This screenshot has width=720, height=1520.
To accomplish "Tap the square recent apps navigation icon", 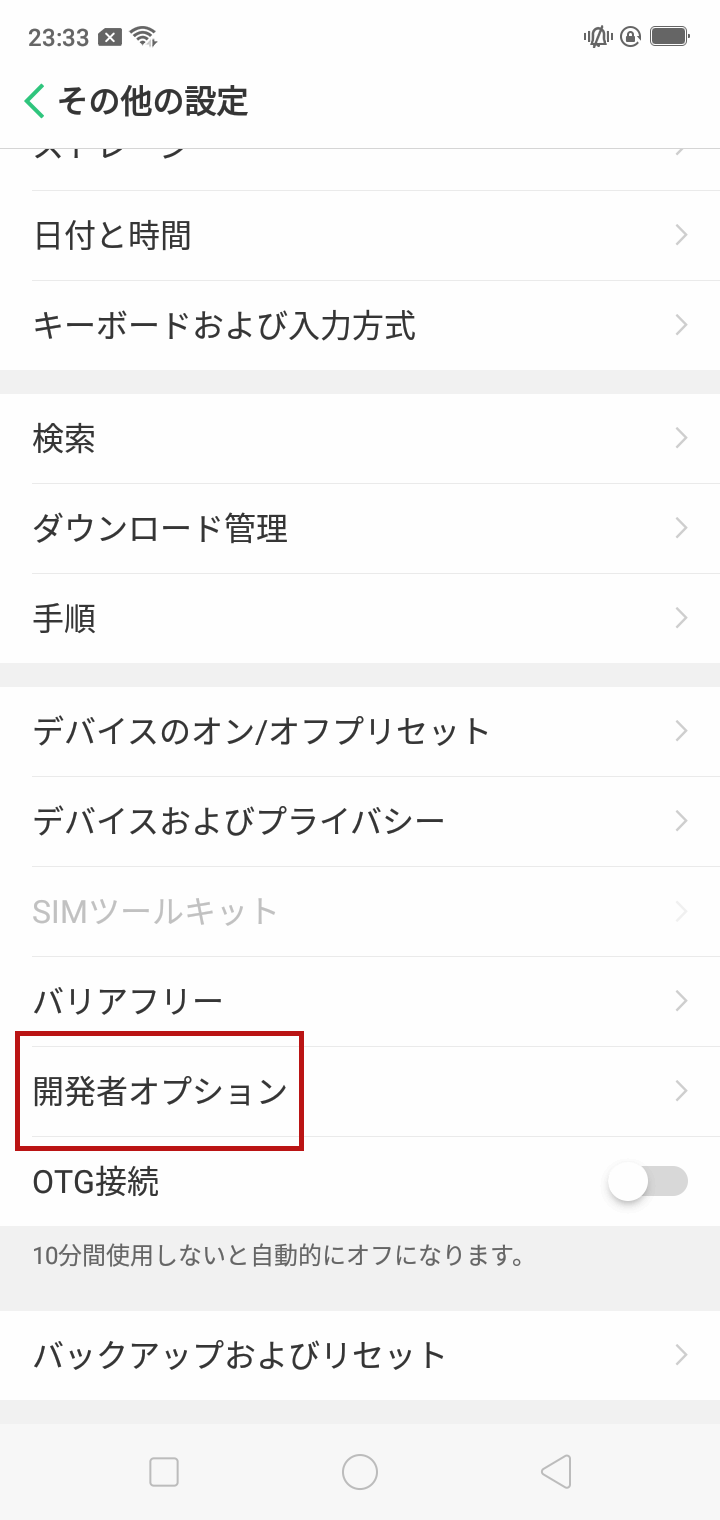I will pyautogui.click(x=163, y=1471).
